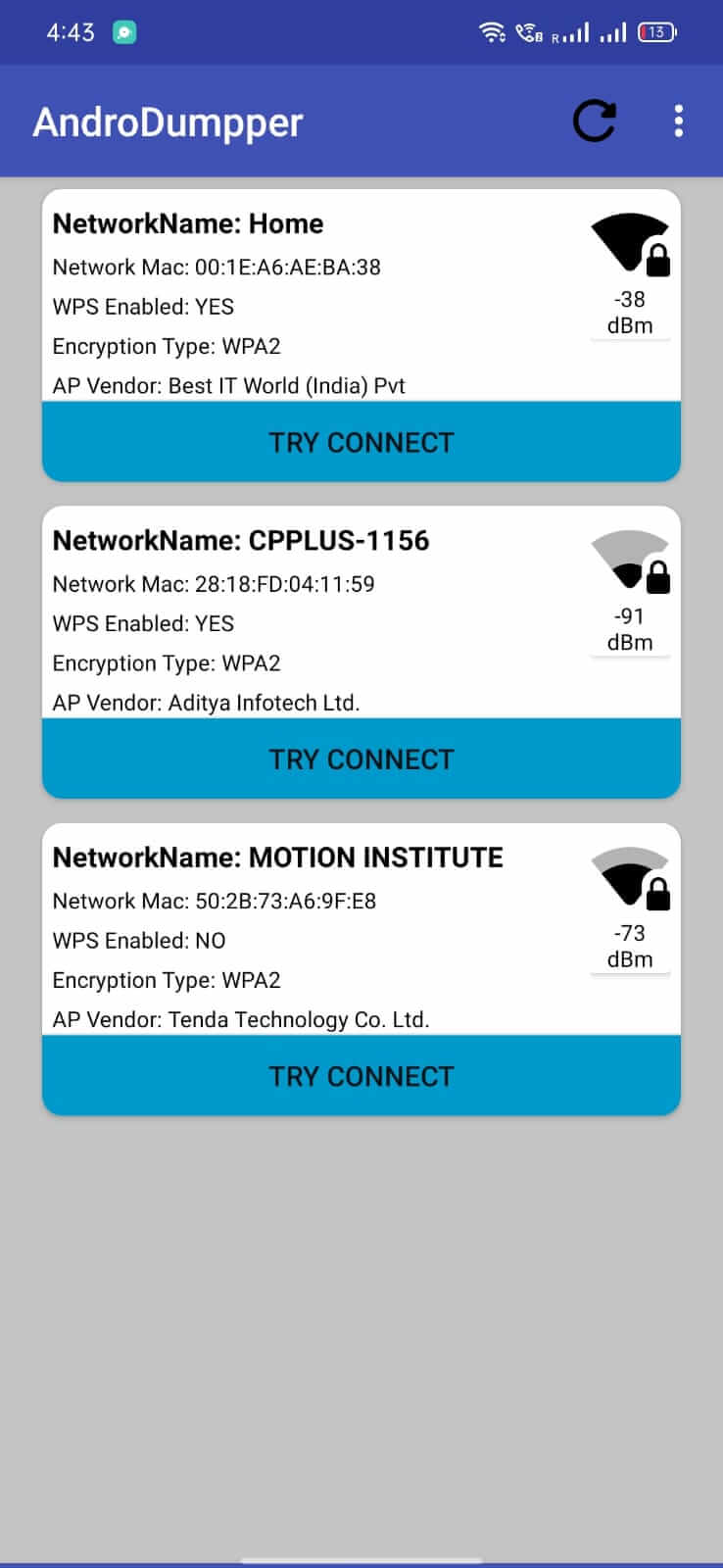Tap the refresh icon to rescan networks

pyautogui.click(x=594, y=120)
